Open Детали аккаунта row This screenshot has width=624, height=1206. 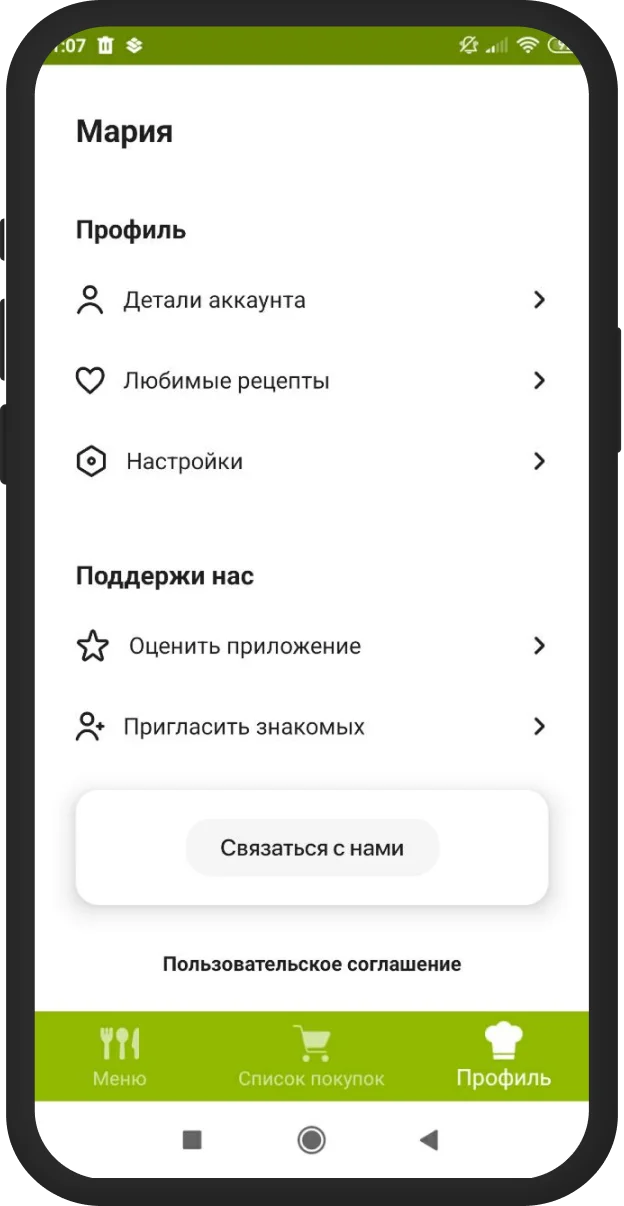pyautogui.click(x=311, y=300)
